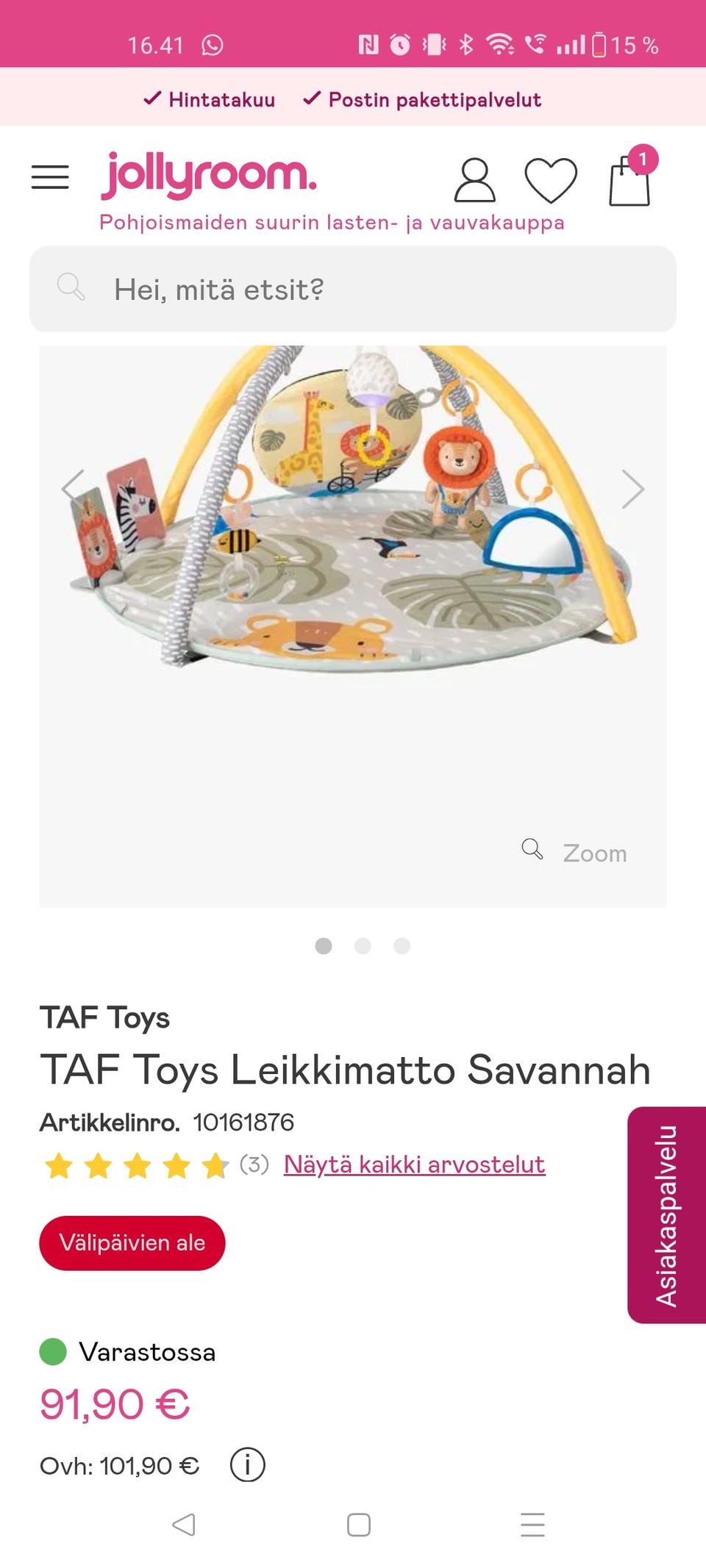Select the second image indicator dot
706x1568 pixels.
pyautogui.click(x=363, y=946)
